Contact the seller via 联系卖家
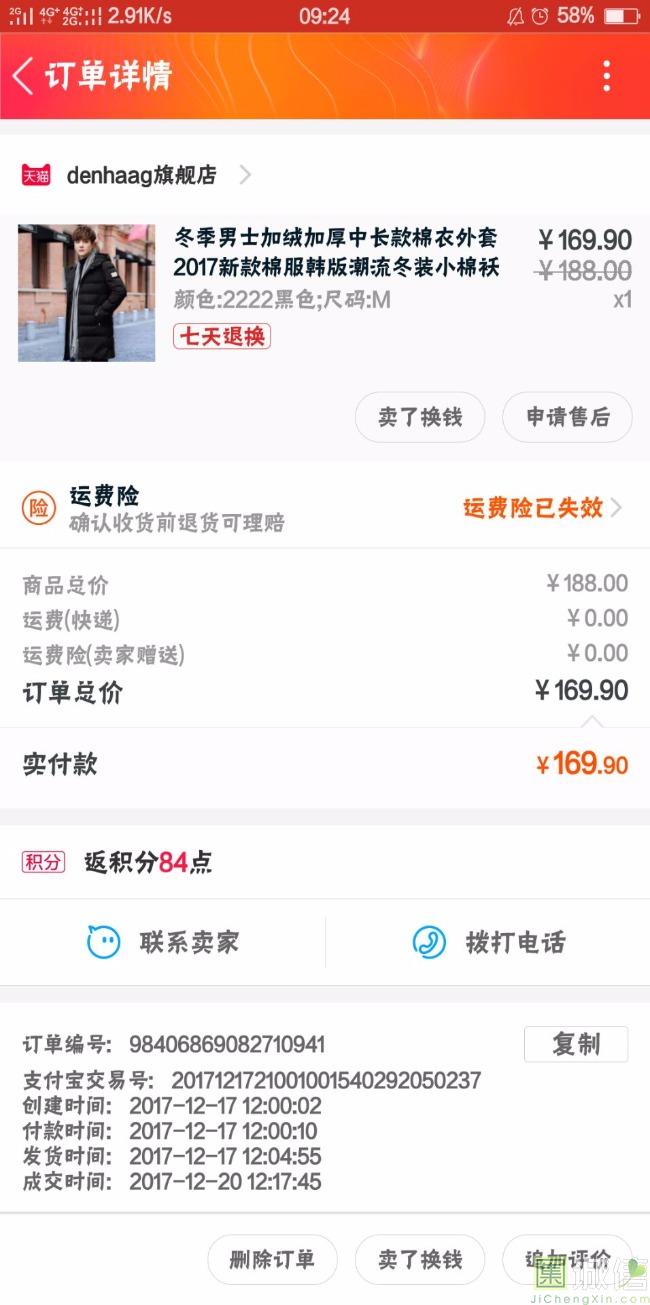Viewport: 650px width, 1305px height. 163,942
